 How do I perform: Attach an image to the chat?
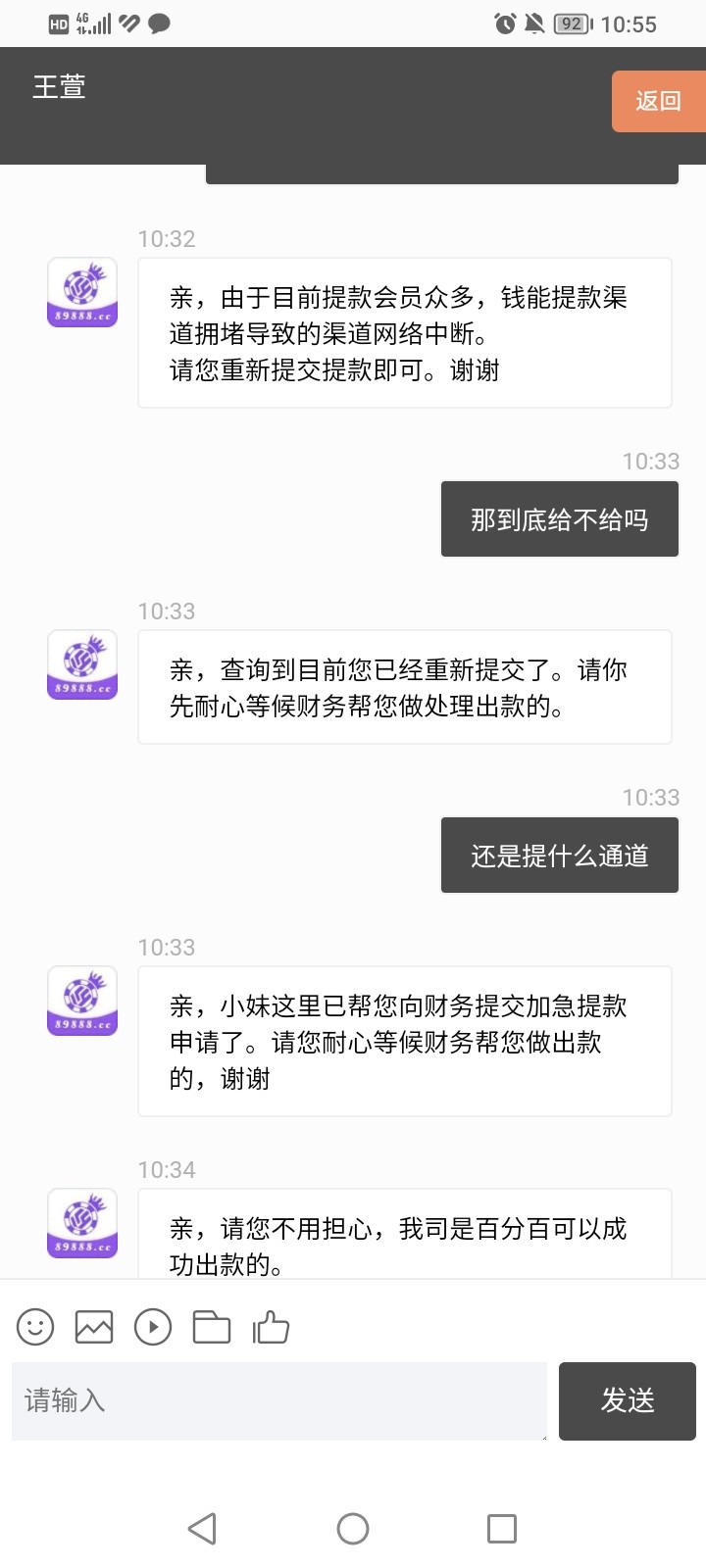pos(94,1327)
